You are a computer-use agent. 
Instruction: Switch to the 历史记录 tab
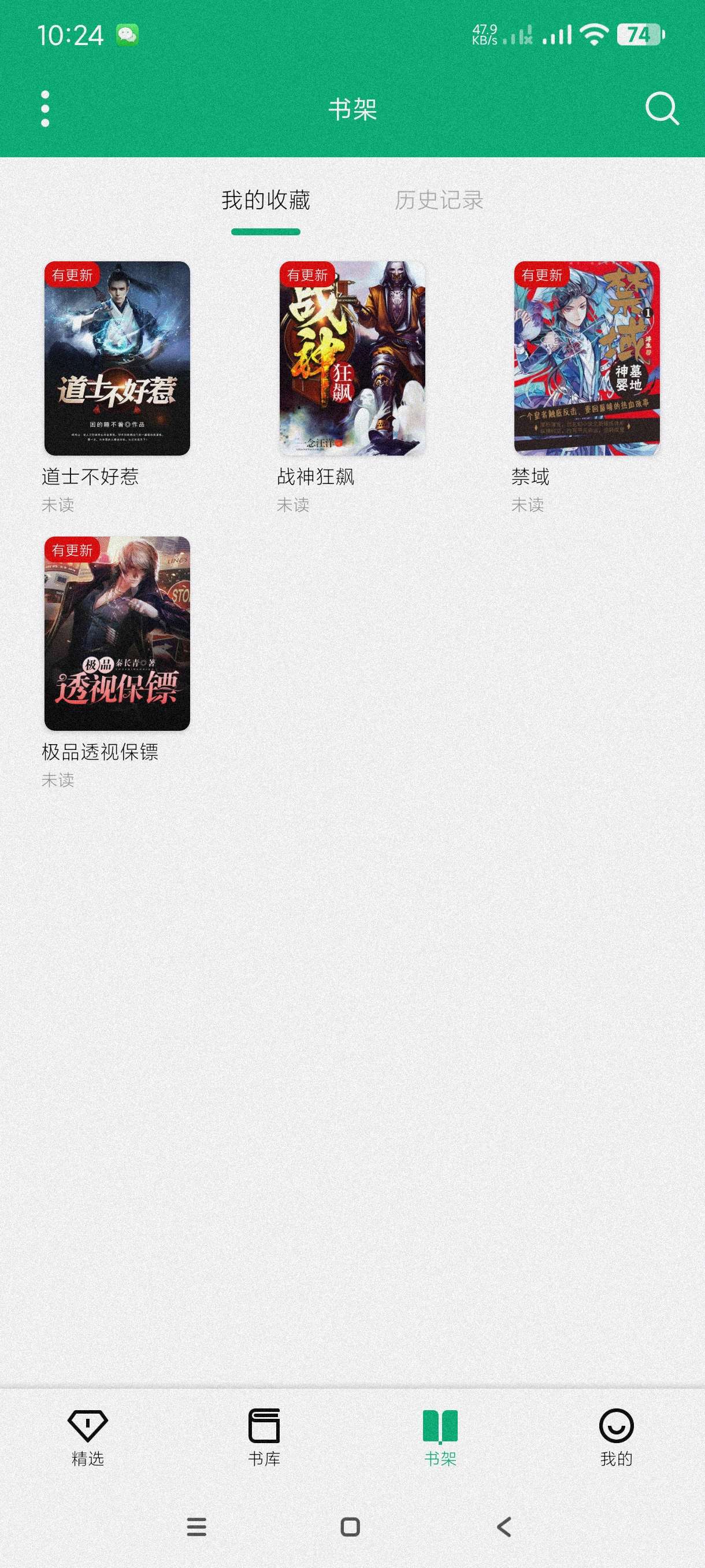click(439, 199)
